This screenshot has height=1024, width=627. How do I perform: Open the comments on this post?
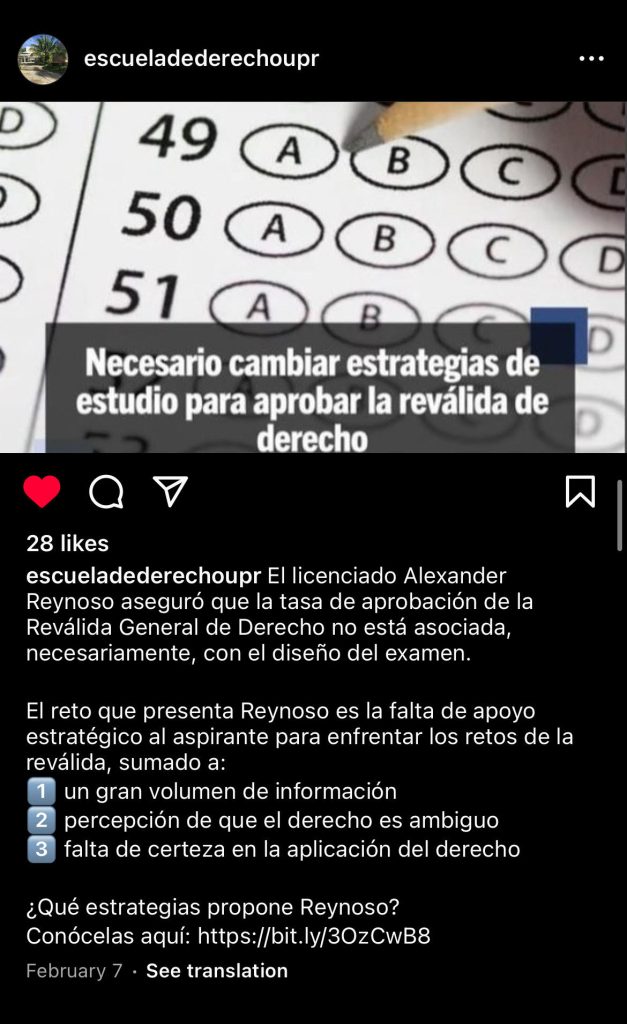[x=106, y=491]
